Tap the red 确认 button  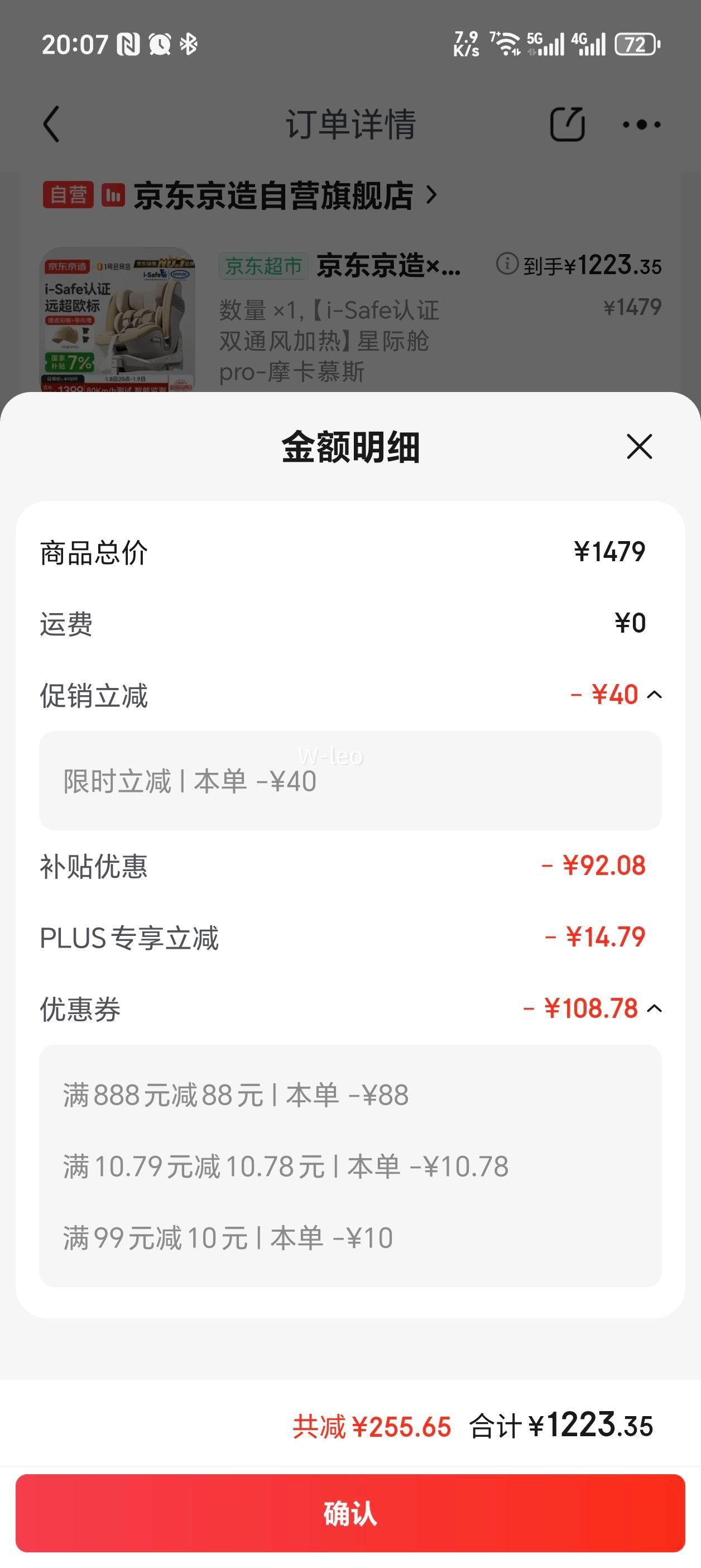(350, 1513)
